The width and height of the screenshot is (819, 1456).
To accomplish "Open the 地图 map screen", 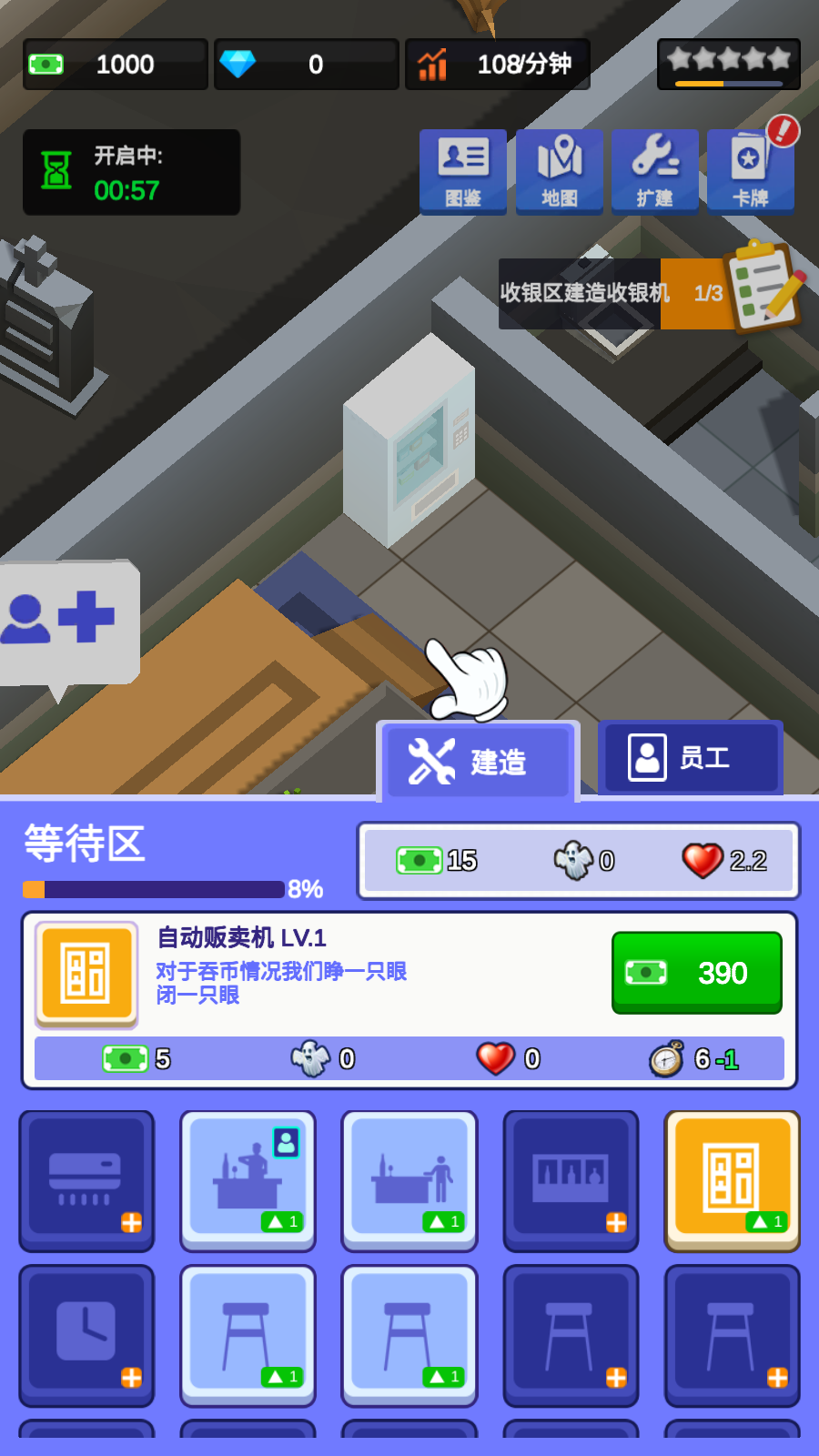I will (x=559, y=171).
